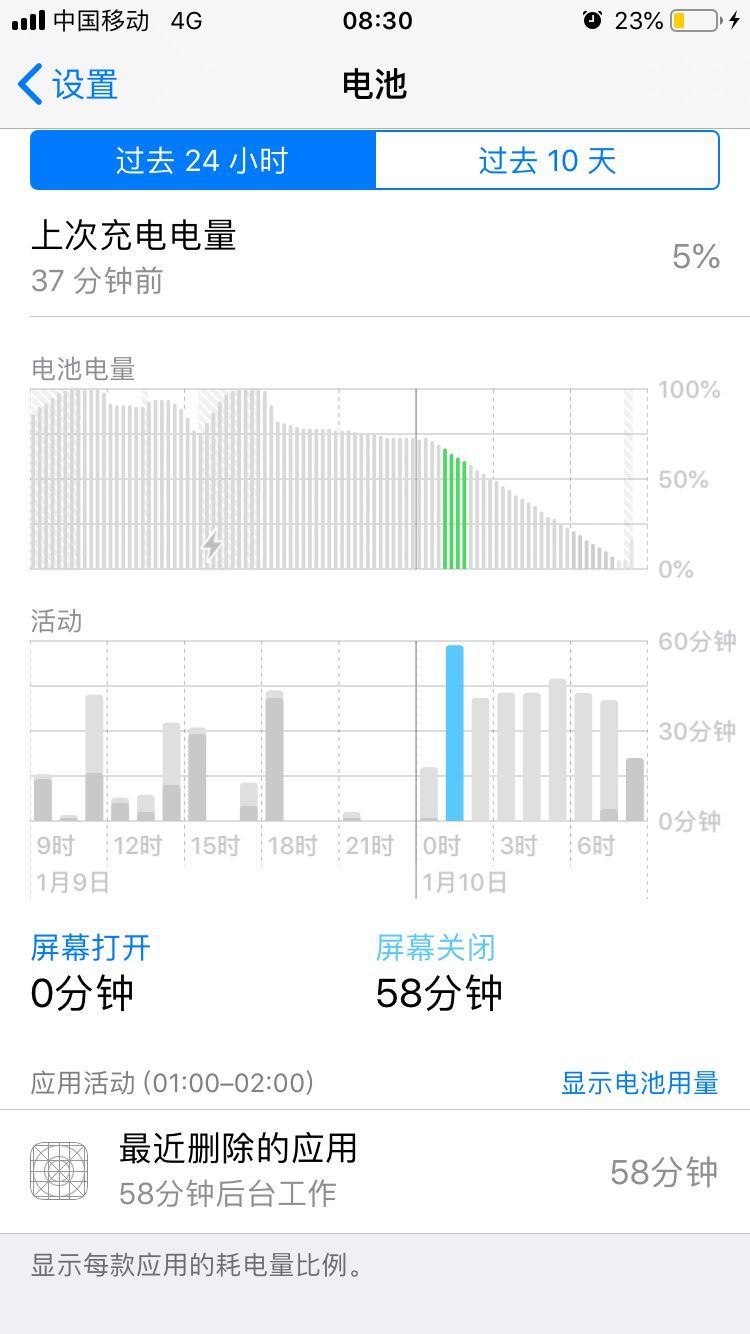Select the 过去 24 小时 segment
The width and height of the screenshot is (750, 1334).
[x=203, y=160]
